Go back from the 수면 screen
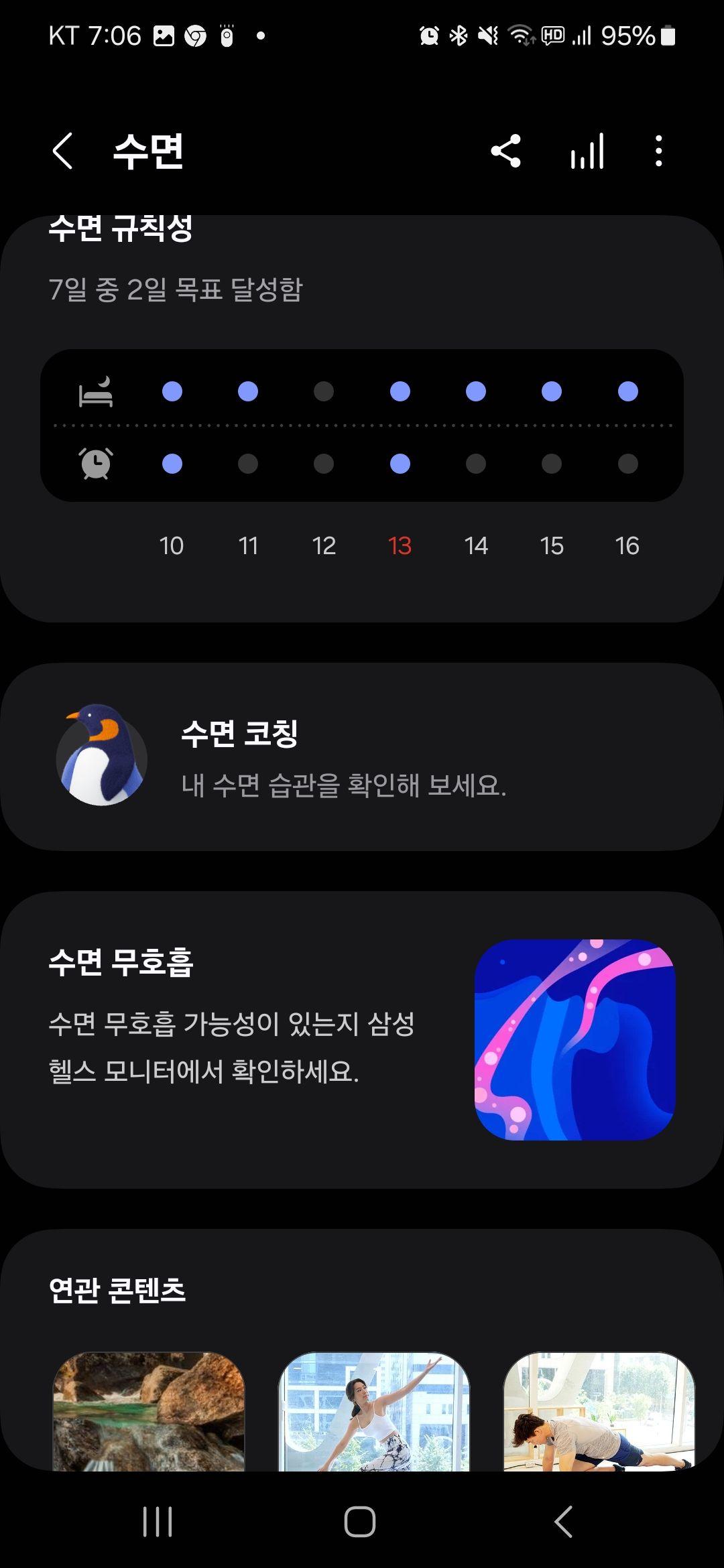 point(62,151)
